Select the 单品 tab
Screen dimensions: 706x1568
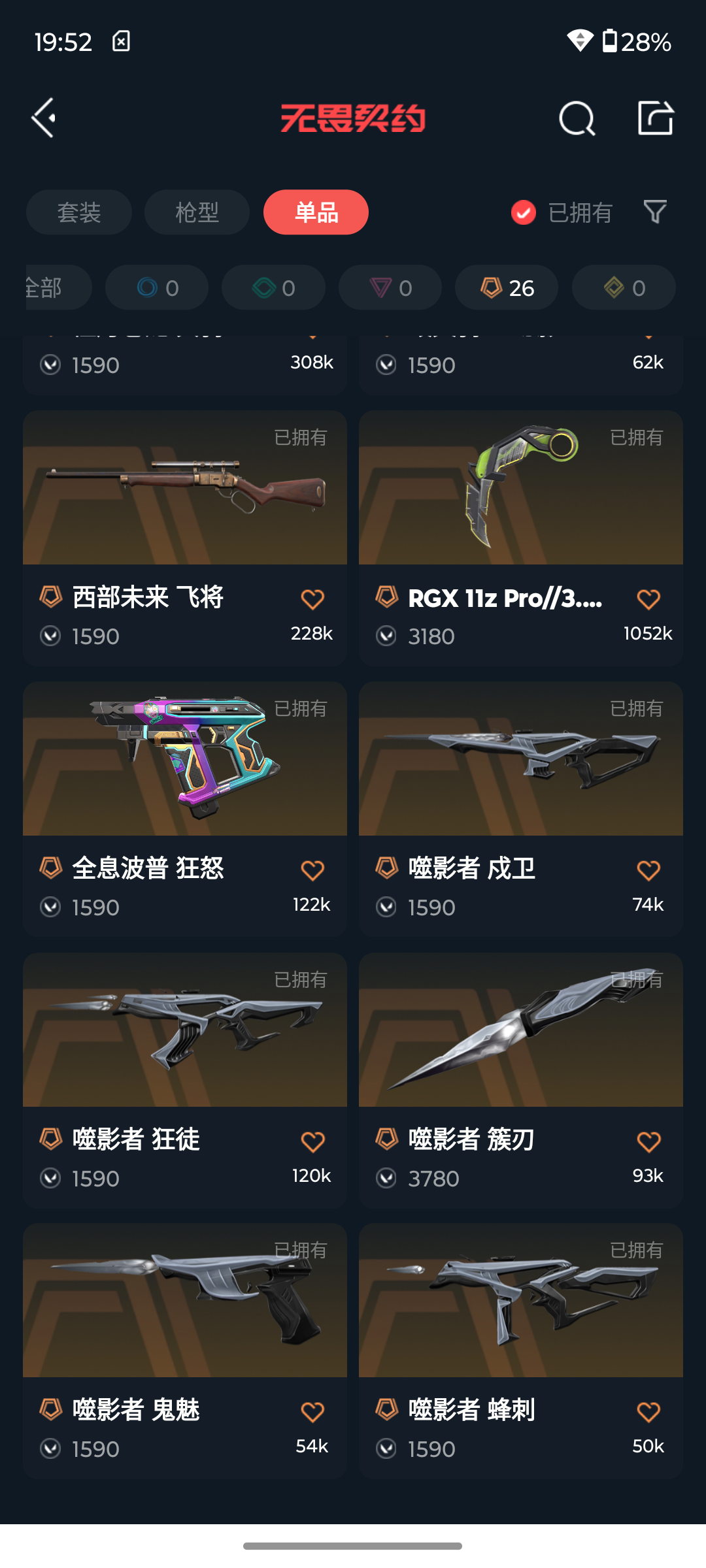[x=316, y=212]
